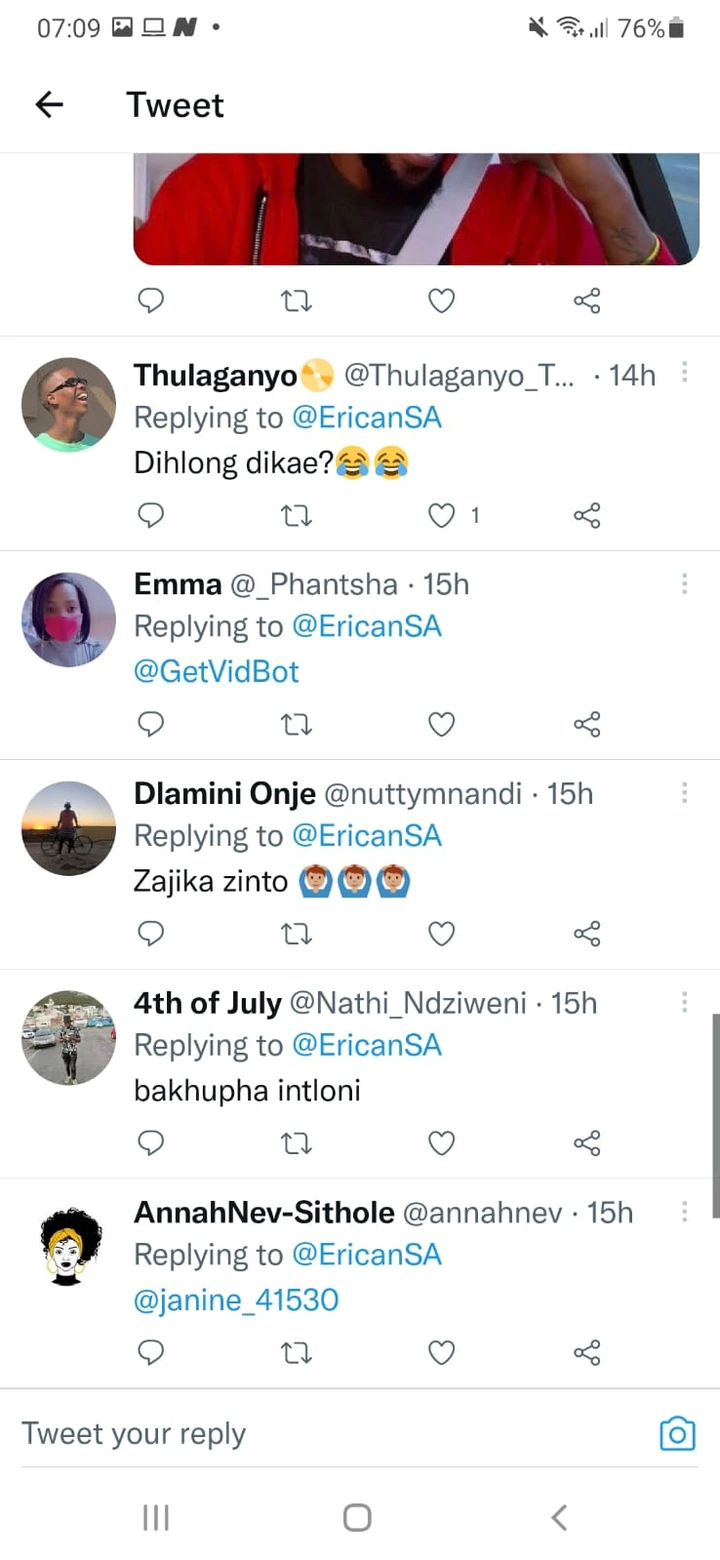Open recent apps from the navigation bar
The image size is (720, 1560).
coord(156,1517)
